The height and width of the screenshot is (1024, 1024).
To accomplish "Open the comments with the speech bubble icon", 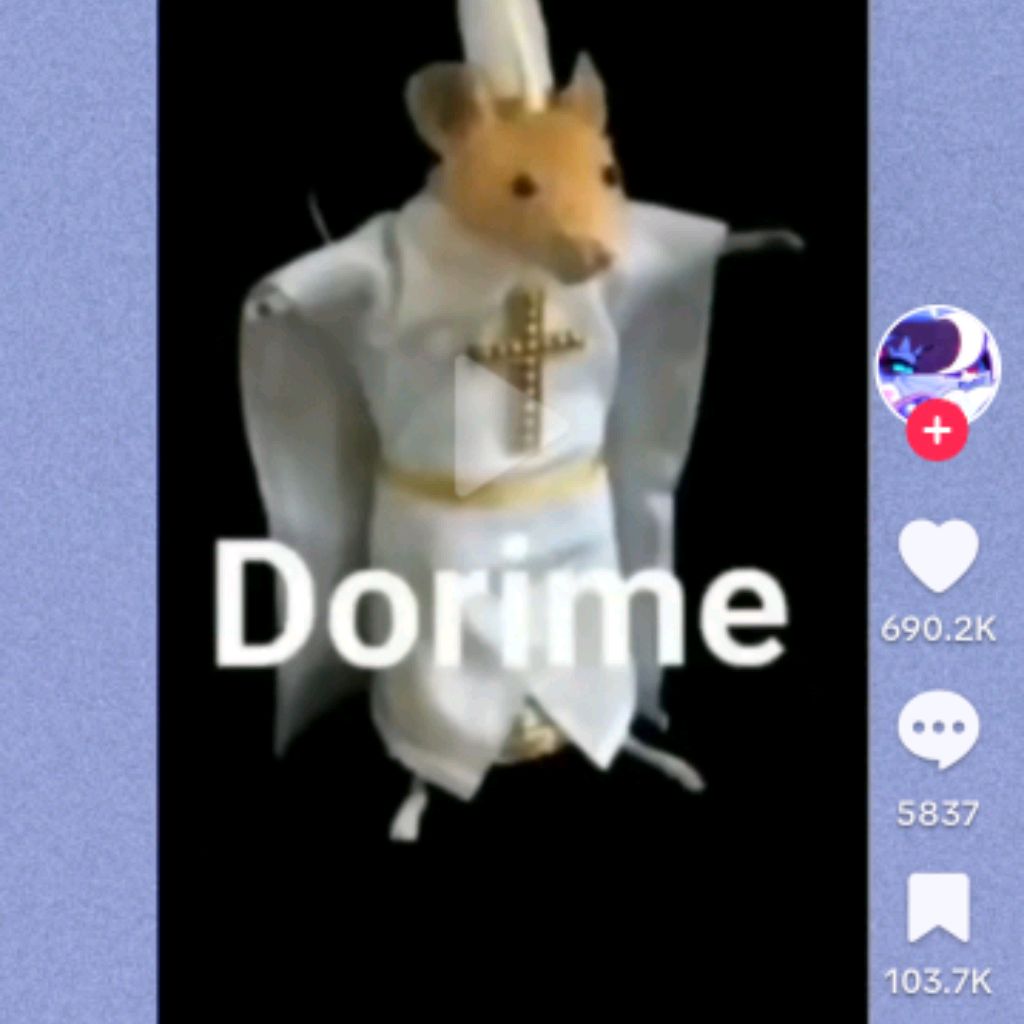I will [x=937, y=729].
